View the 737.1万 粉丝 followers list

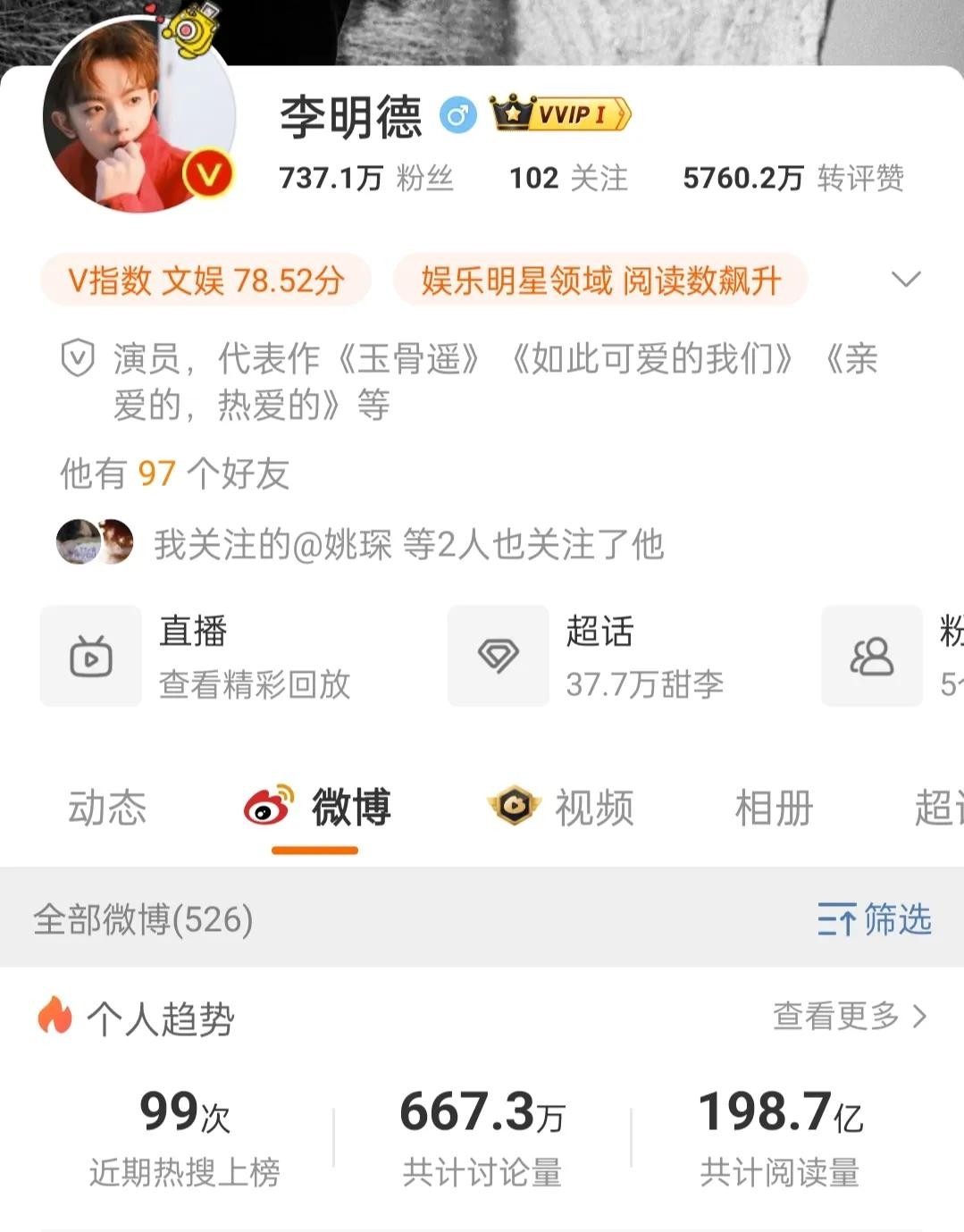(x=366, y=178)
